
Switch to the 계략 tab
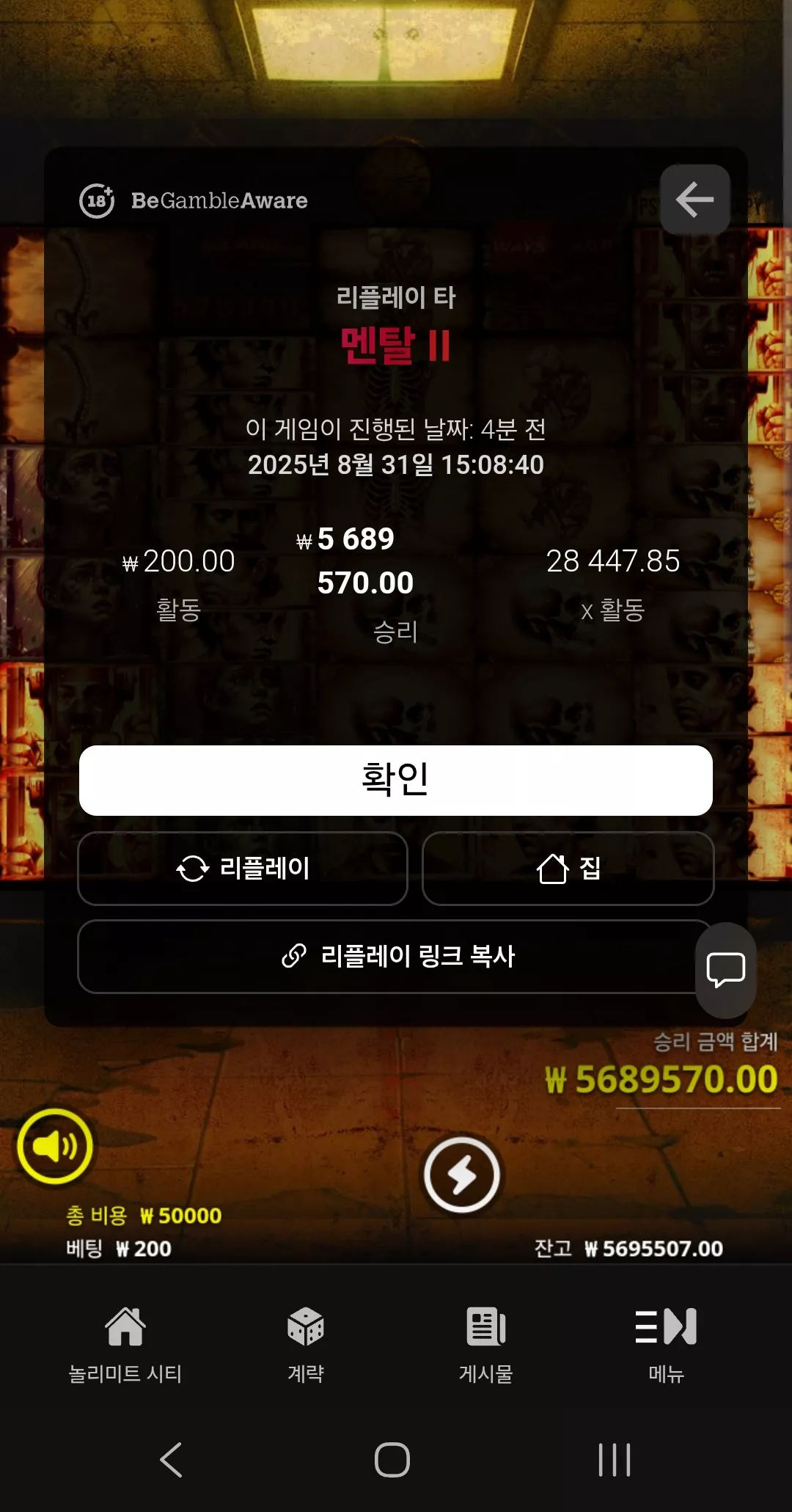pyautogui.click(x=306, y=1345)
